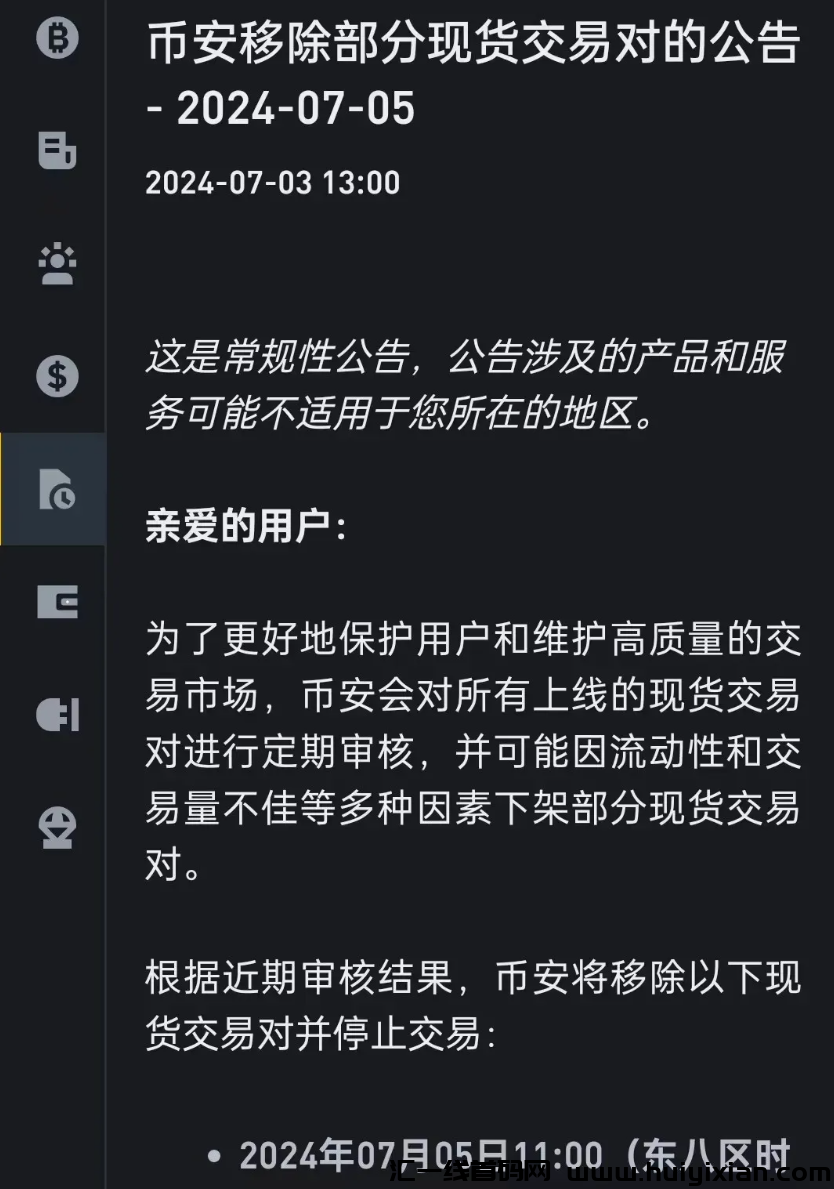Select the active sidebar item marked with yellow bar

[57, 490]
